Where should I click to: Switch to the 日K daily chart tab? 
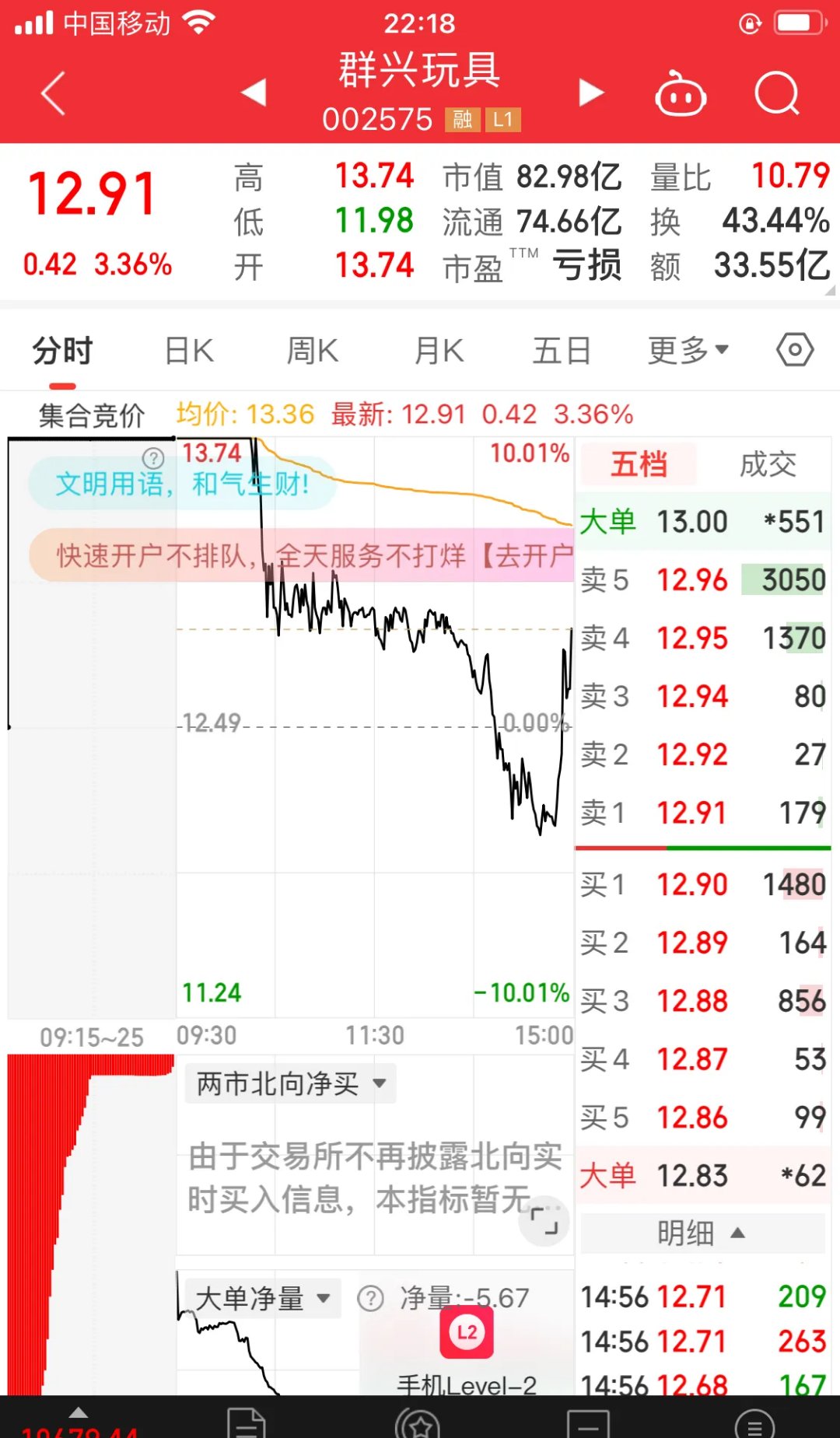187,350
